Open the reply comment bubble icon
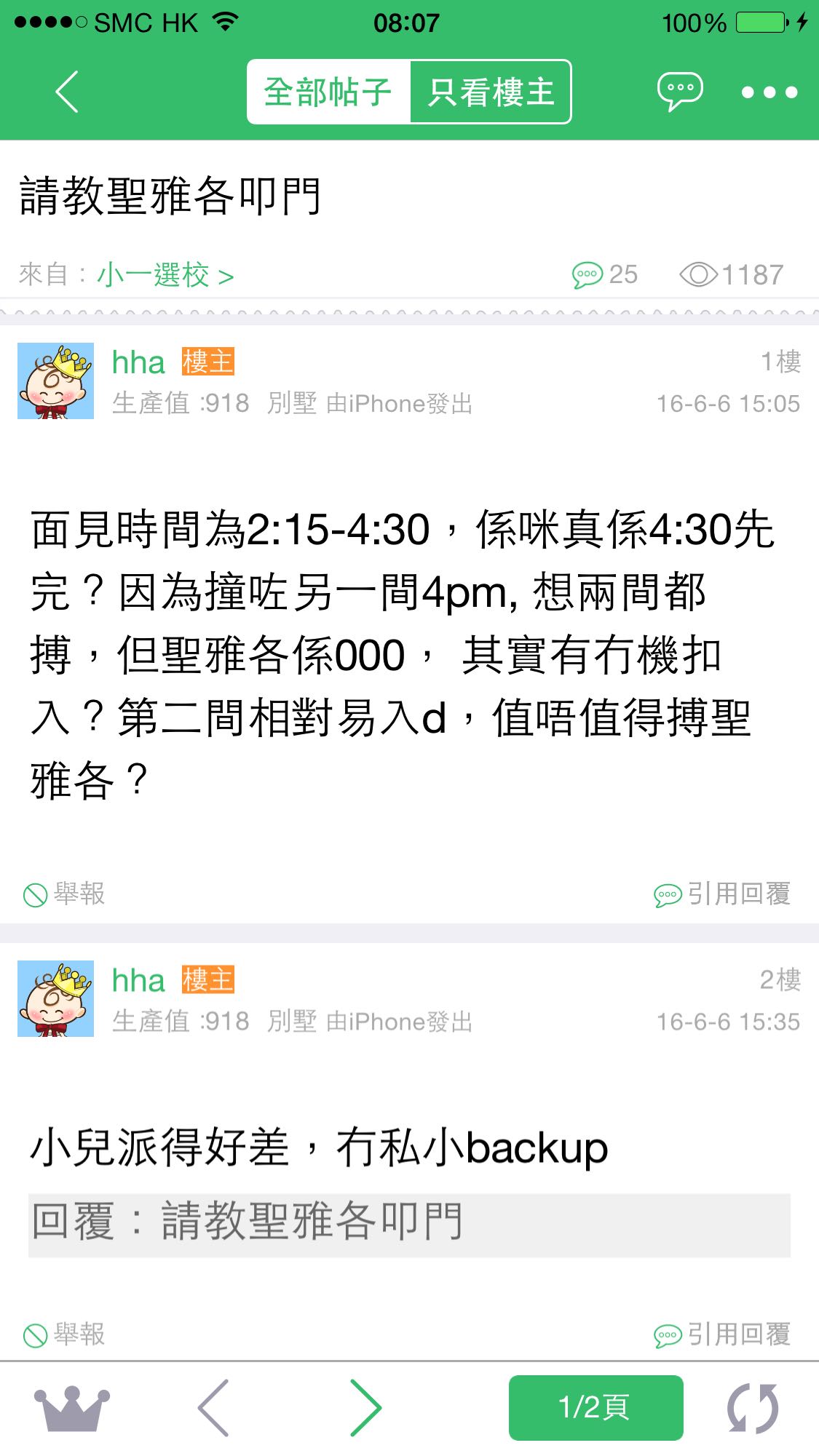The width and height of the screenshot is (819, 1456). point(679,92)
